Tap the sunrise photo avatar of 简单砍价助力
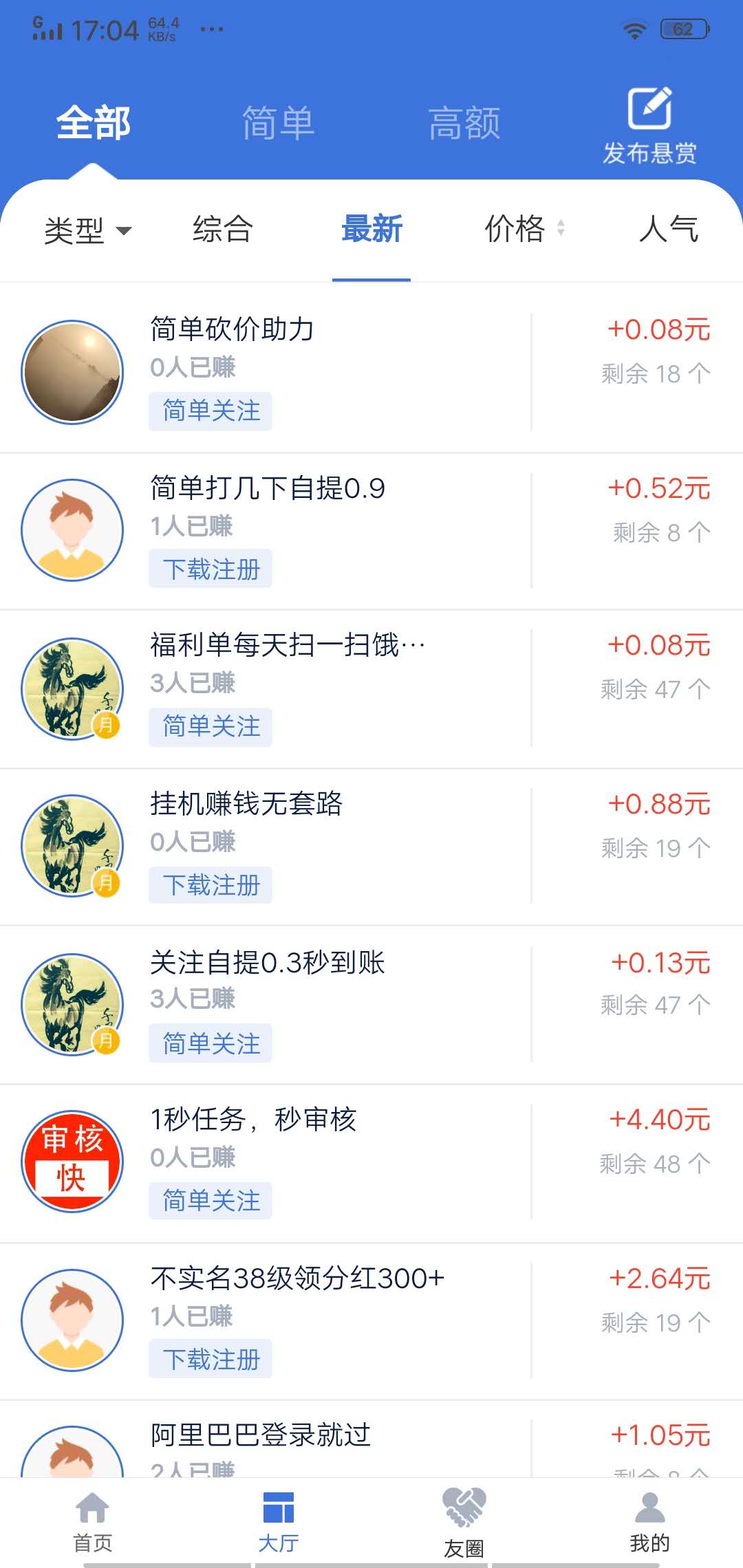The width and height of the screenshot is (743, 1568). [x=72, y=371]
